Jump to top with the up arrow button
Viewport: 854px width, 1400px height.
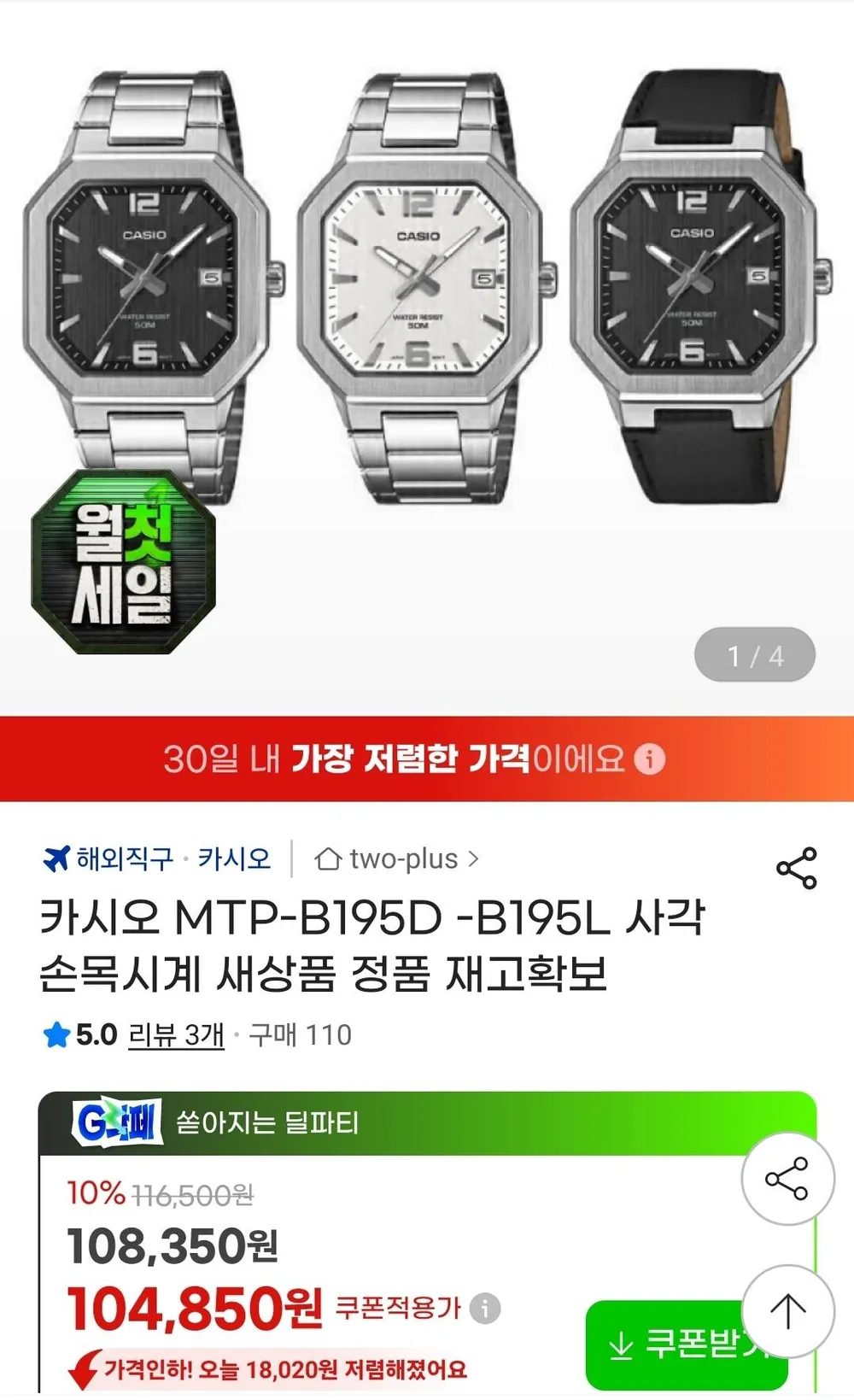coord(787,1311)
